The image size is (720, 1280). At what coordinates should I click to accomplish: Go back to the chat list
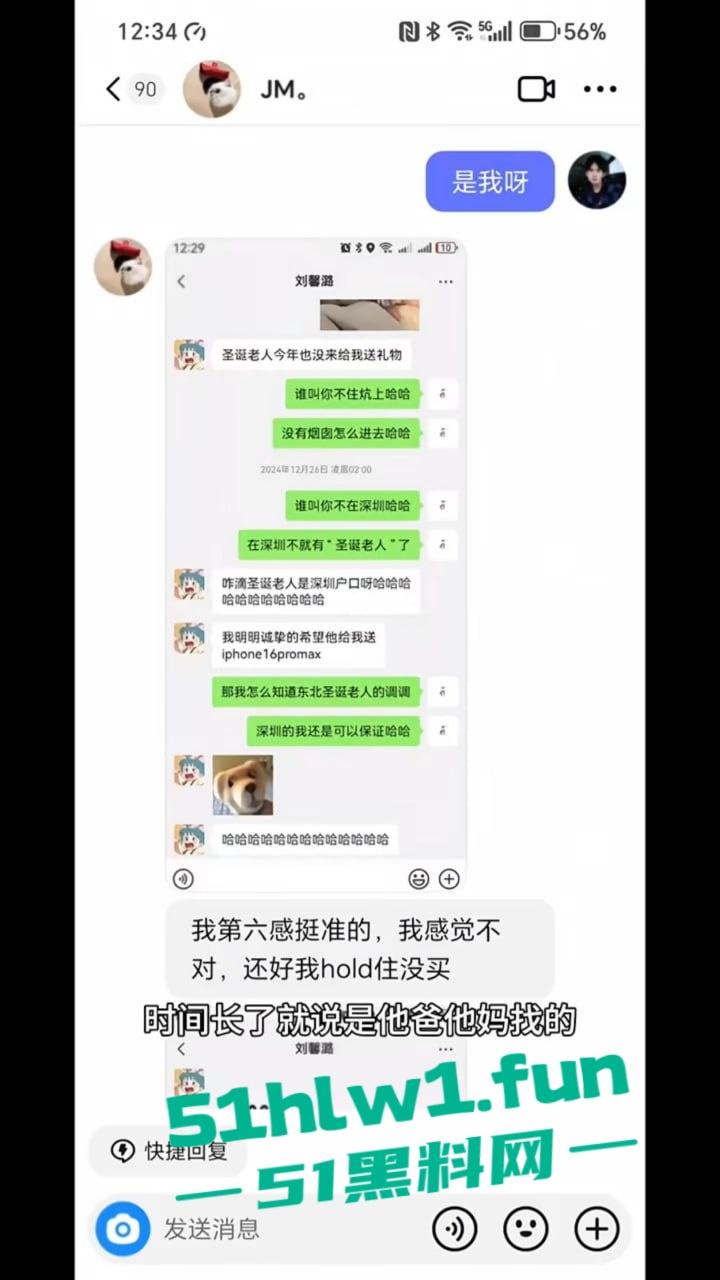click(x=114, y=89)
